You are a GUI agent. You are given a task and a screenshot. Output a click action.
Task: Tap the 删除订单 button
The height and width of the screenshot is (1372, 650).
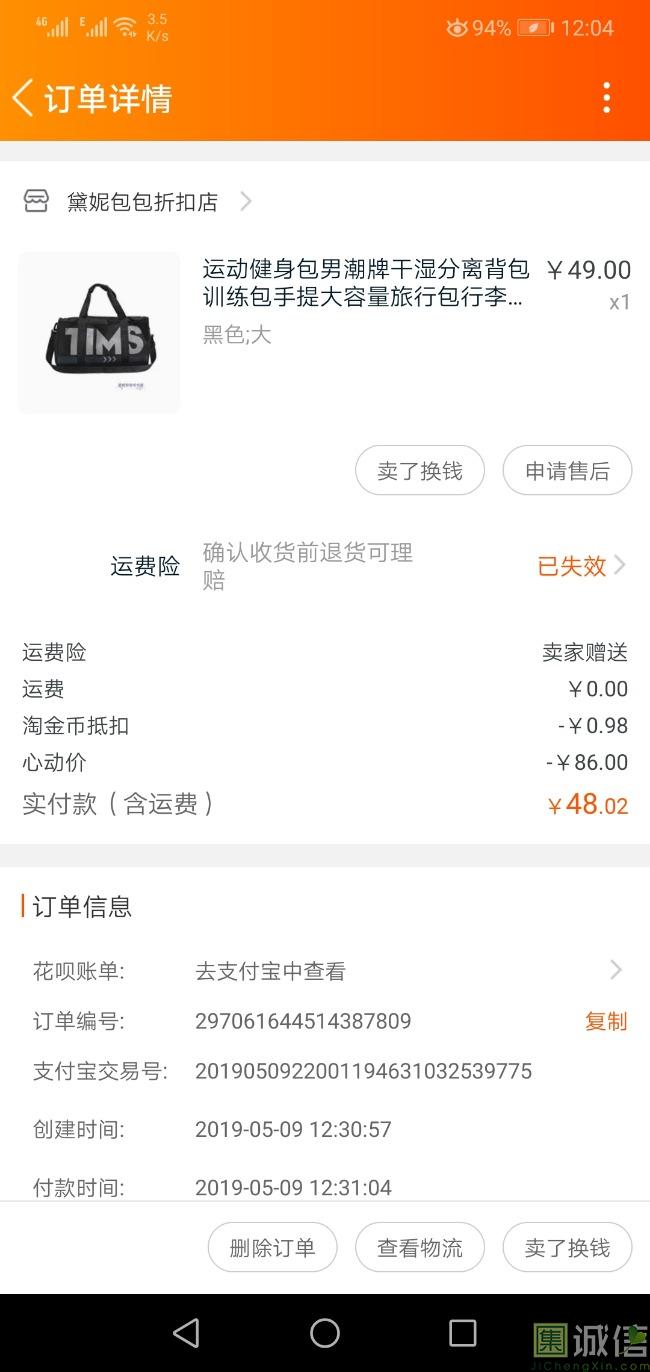coord(272,1248)
